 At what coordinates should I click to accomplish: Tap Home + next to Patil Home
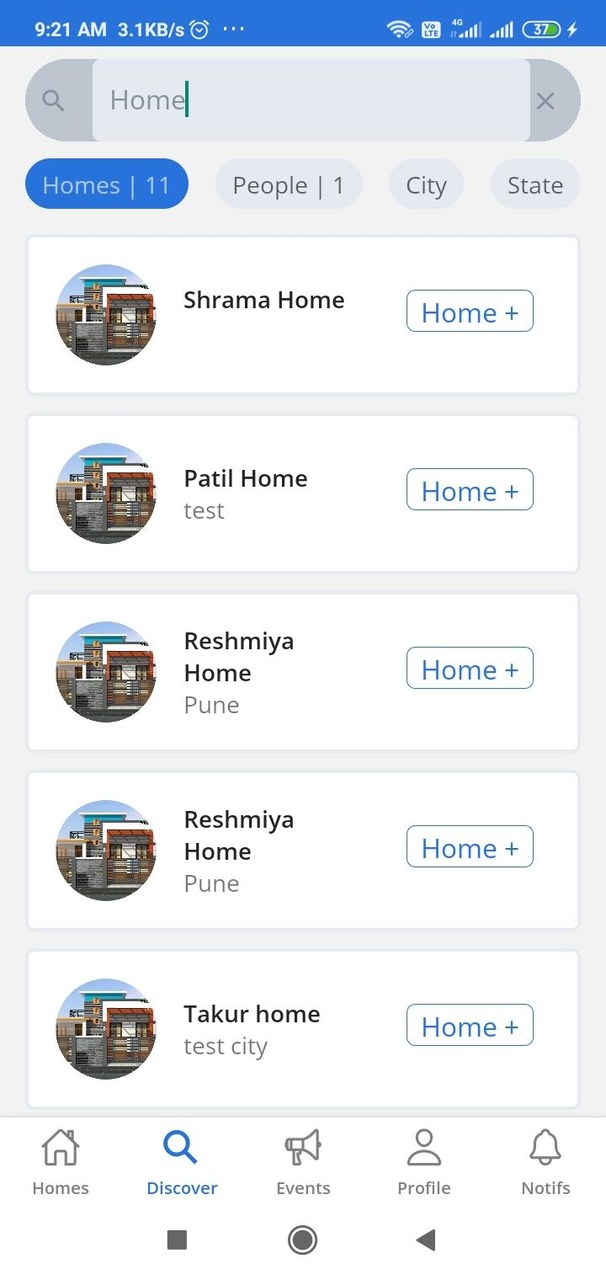click(x=469, y=490)
